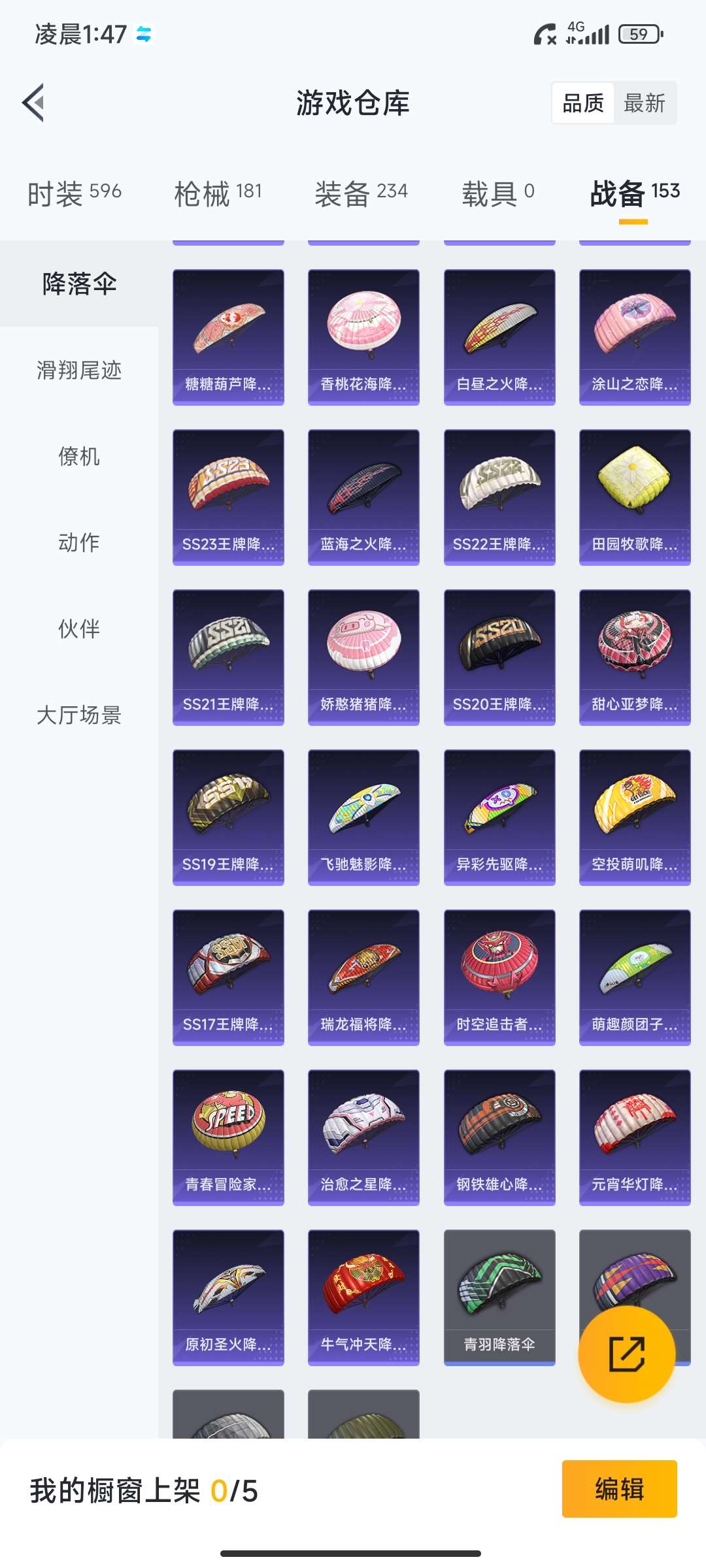Switch to the 时装 tab
Viewport: 706px width, 1568px height.
[x=75, y=193]
